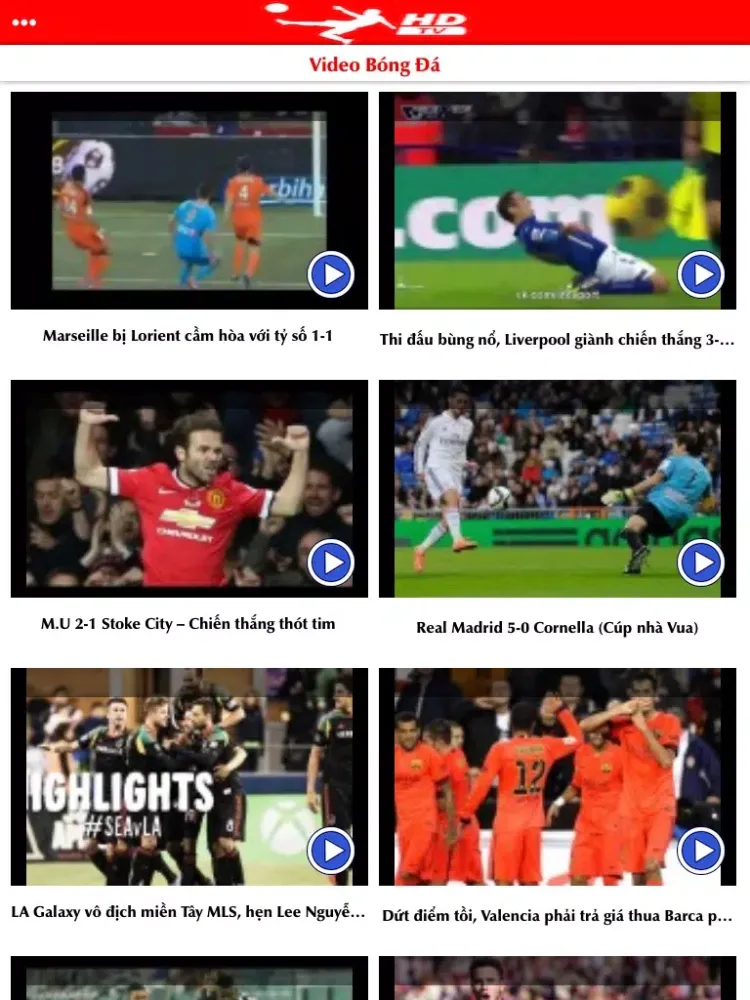Play the Valencia loss to Barca video
Viewport: 750px width, 1000px height.
point(700,850)
